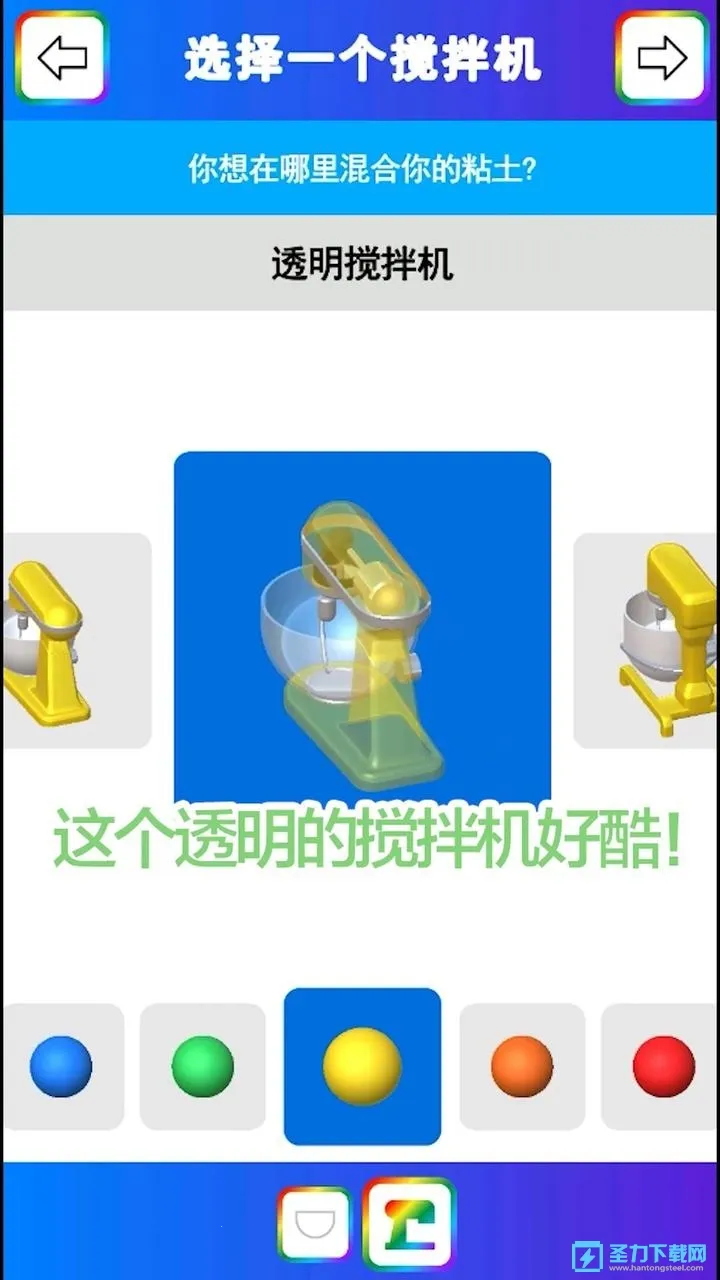This screenshot has width=720, height=1280.
Task: Click the 圣力下载网 watermark text
Action: 655,1249
